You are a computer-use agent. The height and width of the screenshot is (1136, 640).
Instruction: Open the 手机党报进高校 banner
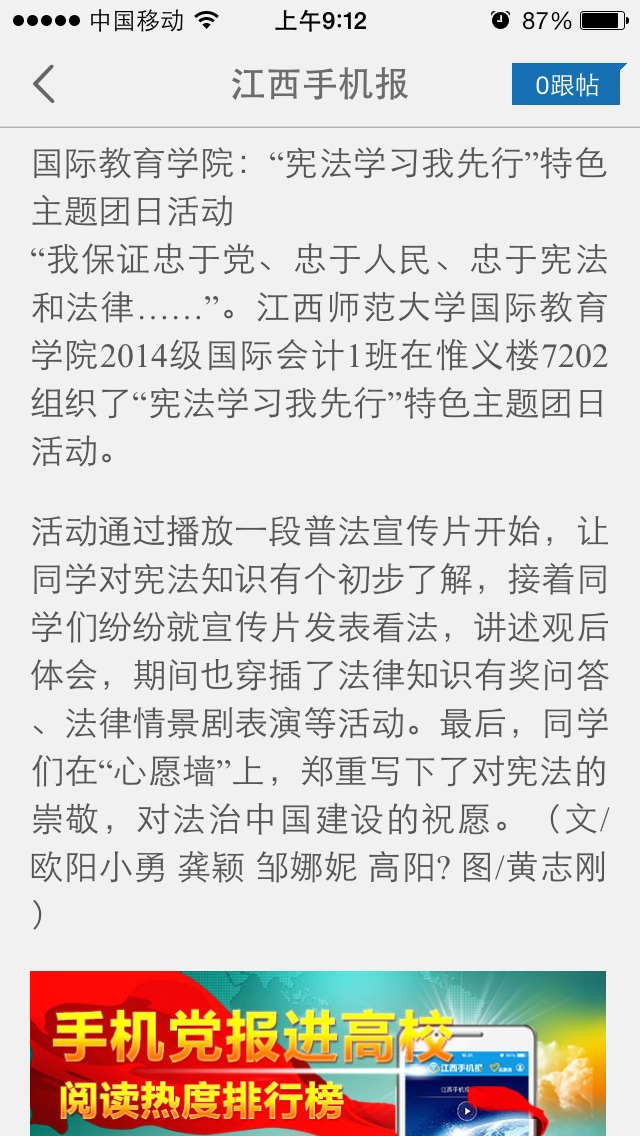(317, 1053)
